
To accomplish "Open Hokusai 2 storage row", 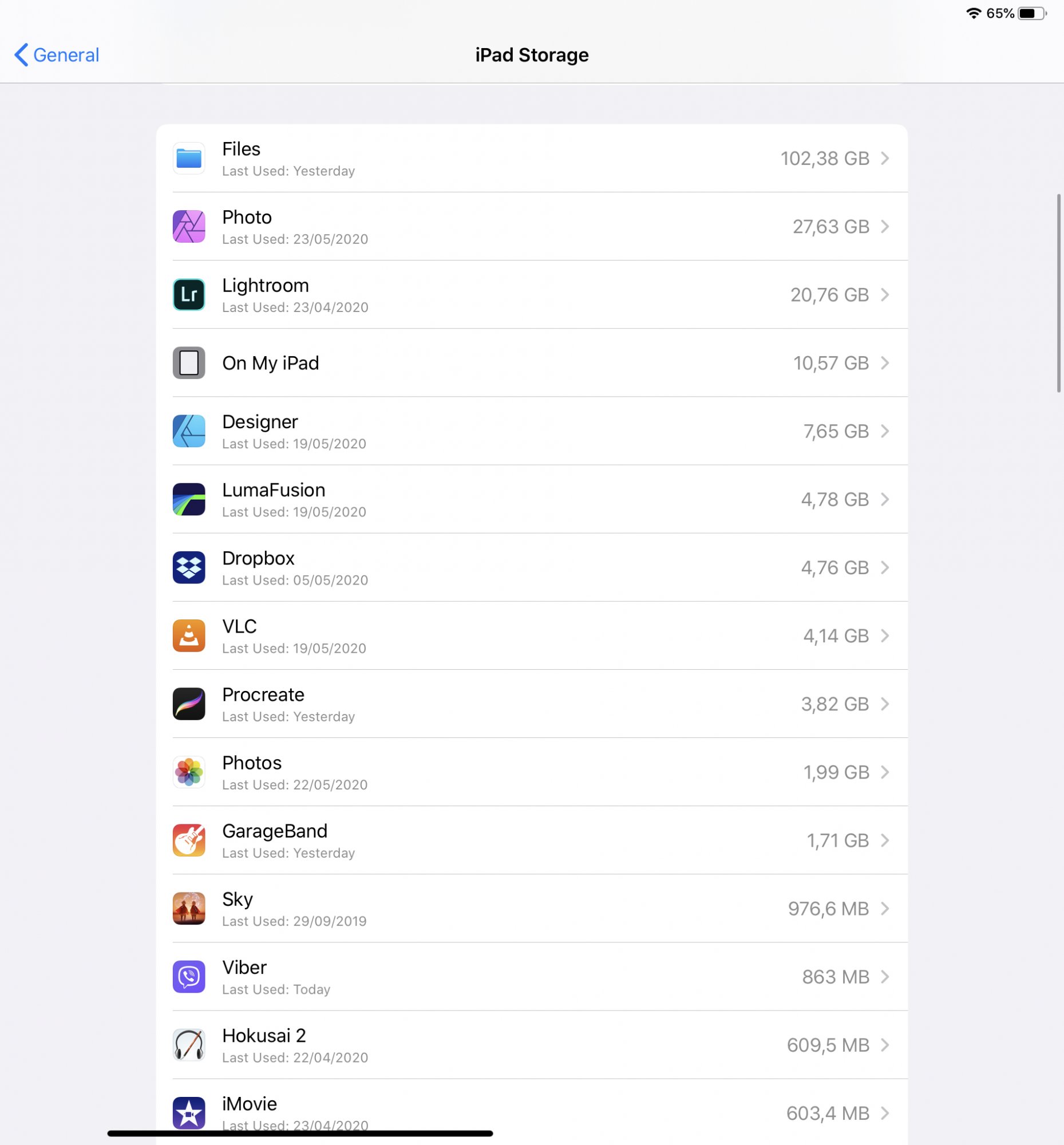I will 531,1045.
